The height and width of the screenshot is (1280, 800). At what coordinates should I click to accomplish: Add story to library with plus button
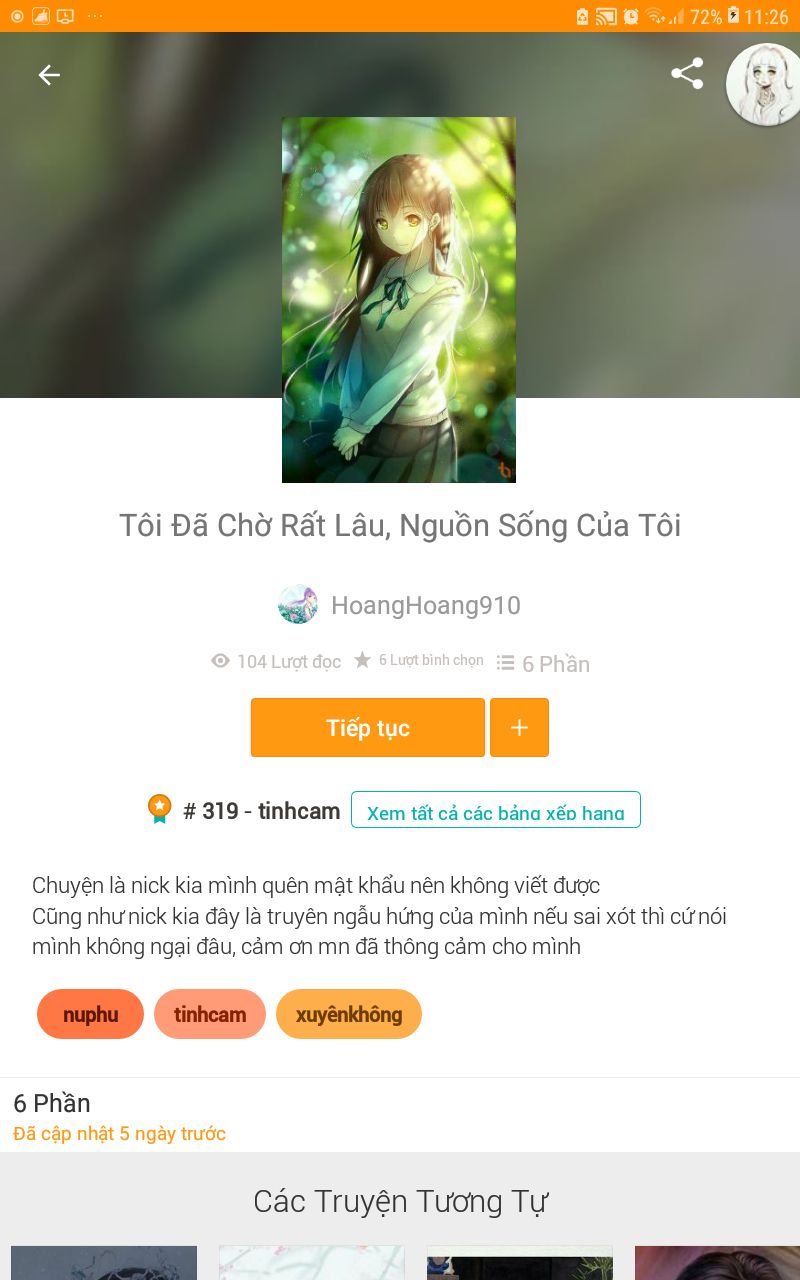point(519,727)
